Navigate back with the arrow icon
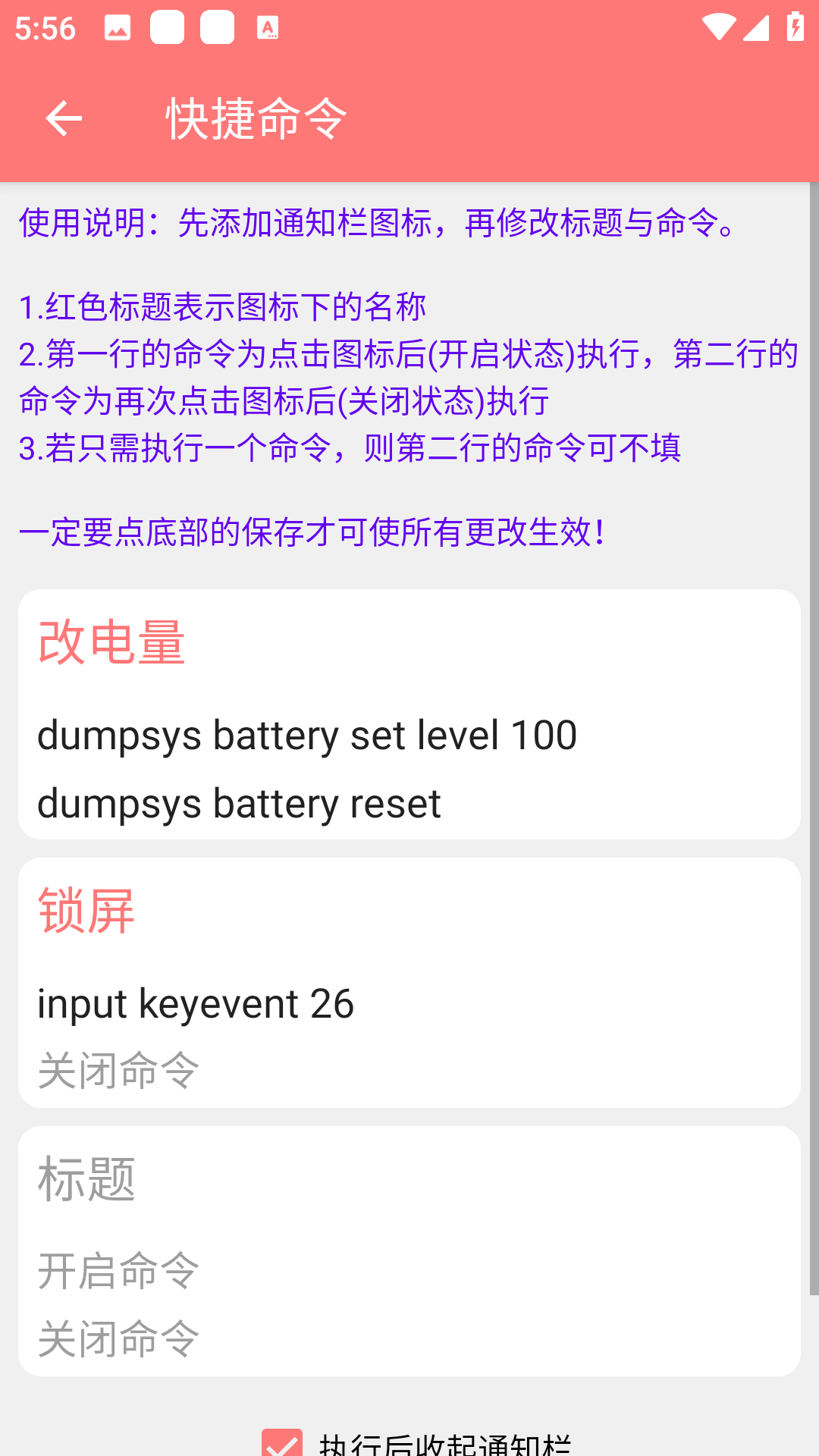The width and height of the screenshot is (819, 1456). (x=64, y=118)
